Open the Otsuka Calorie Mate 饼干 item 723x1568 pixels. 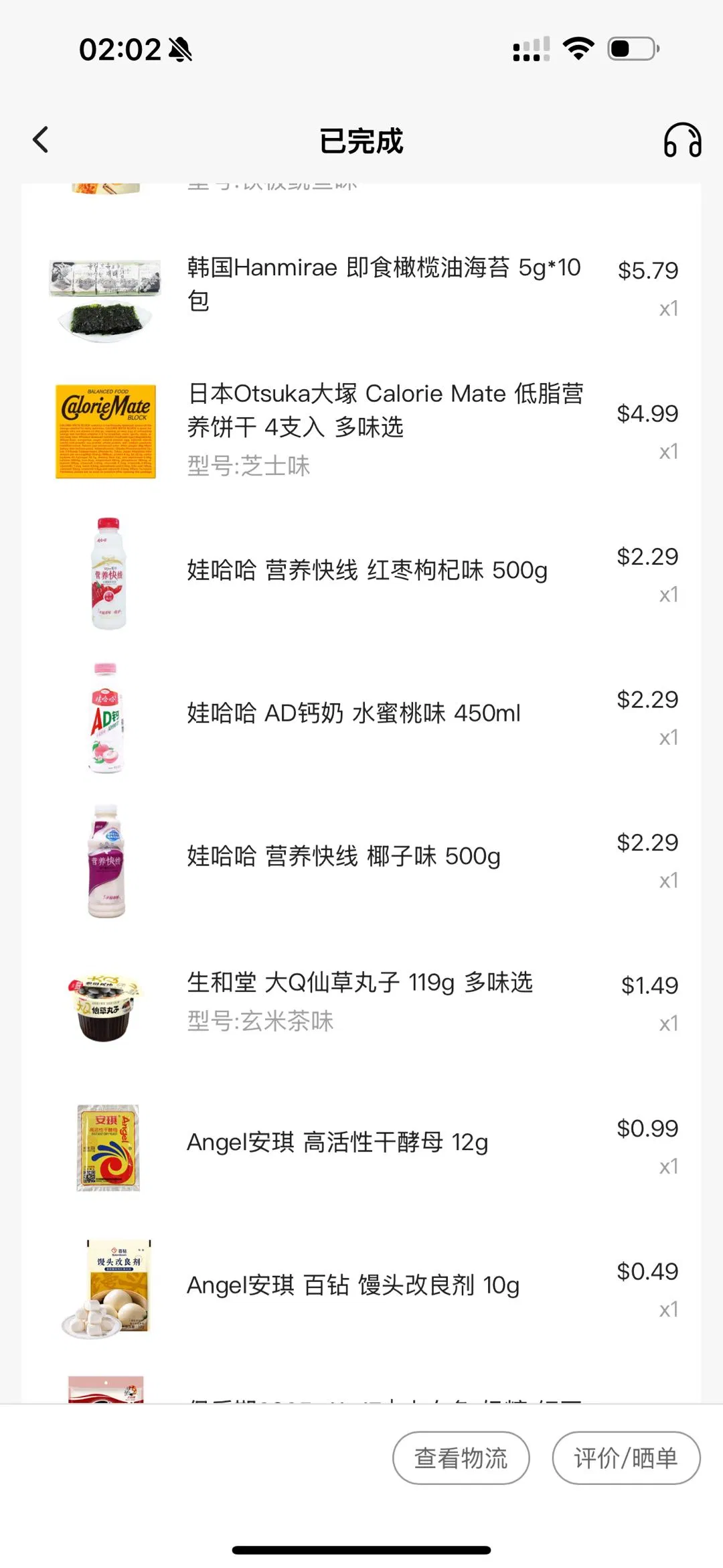tap(384, 411)
